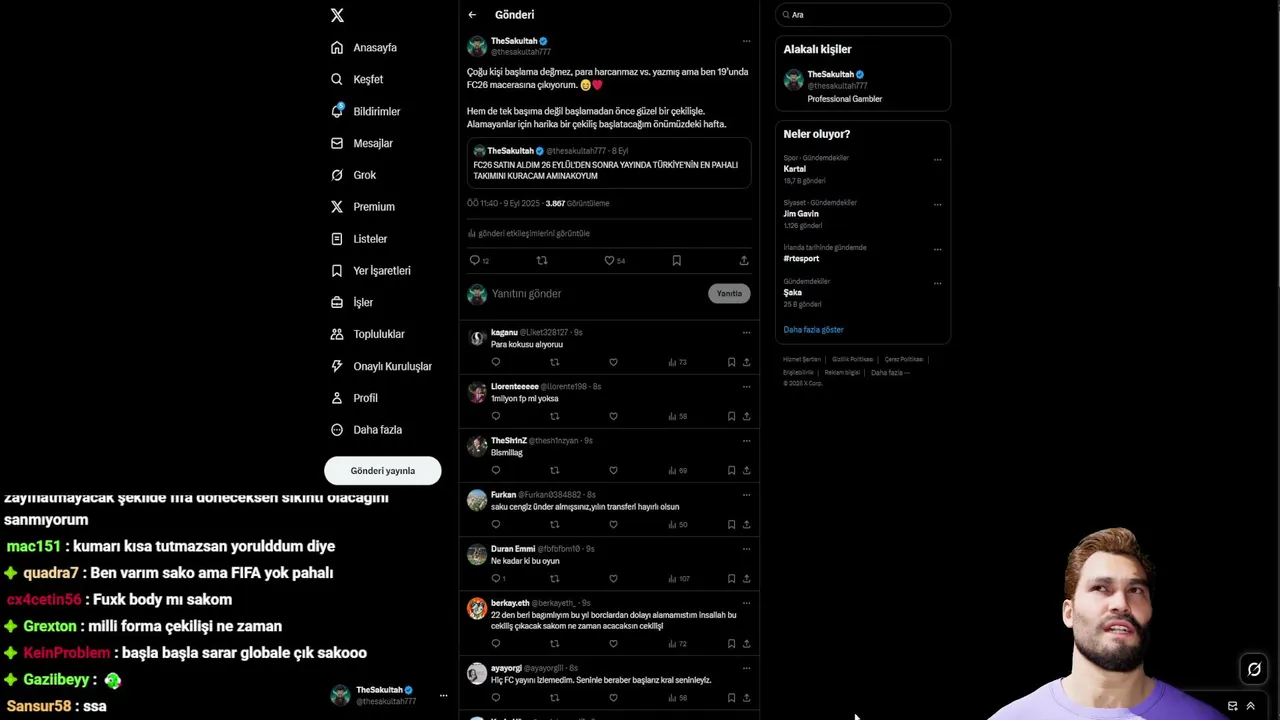Open Topluluklar in the sidebar
The width and height of the screenshot is (1280, 720).
pyautogui.click(x=378, y=334)
